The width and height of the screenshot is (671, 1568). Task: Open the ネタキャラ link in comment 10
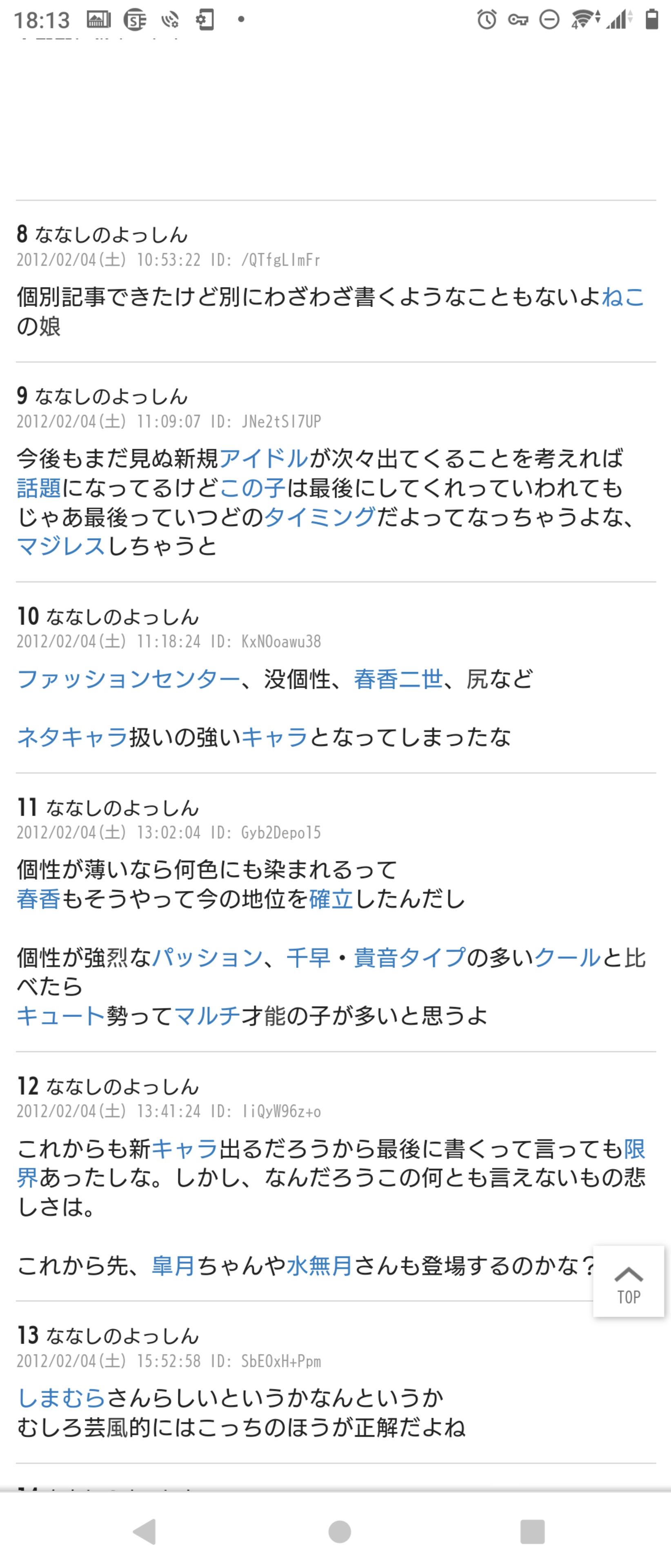point(72,737)
